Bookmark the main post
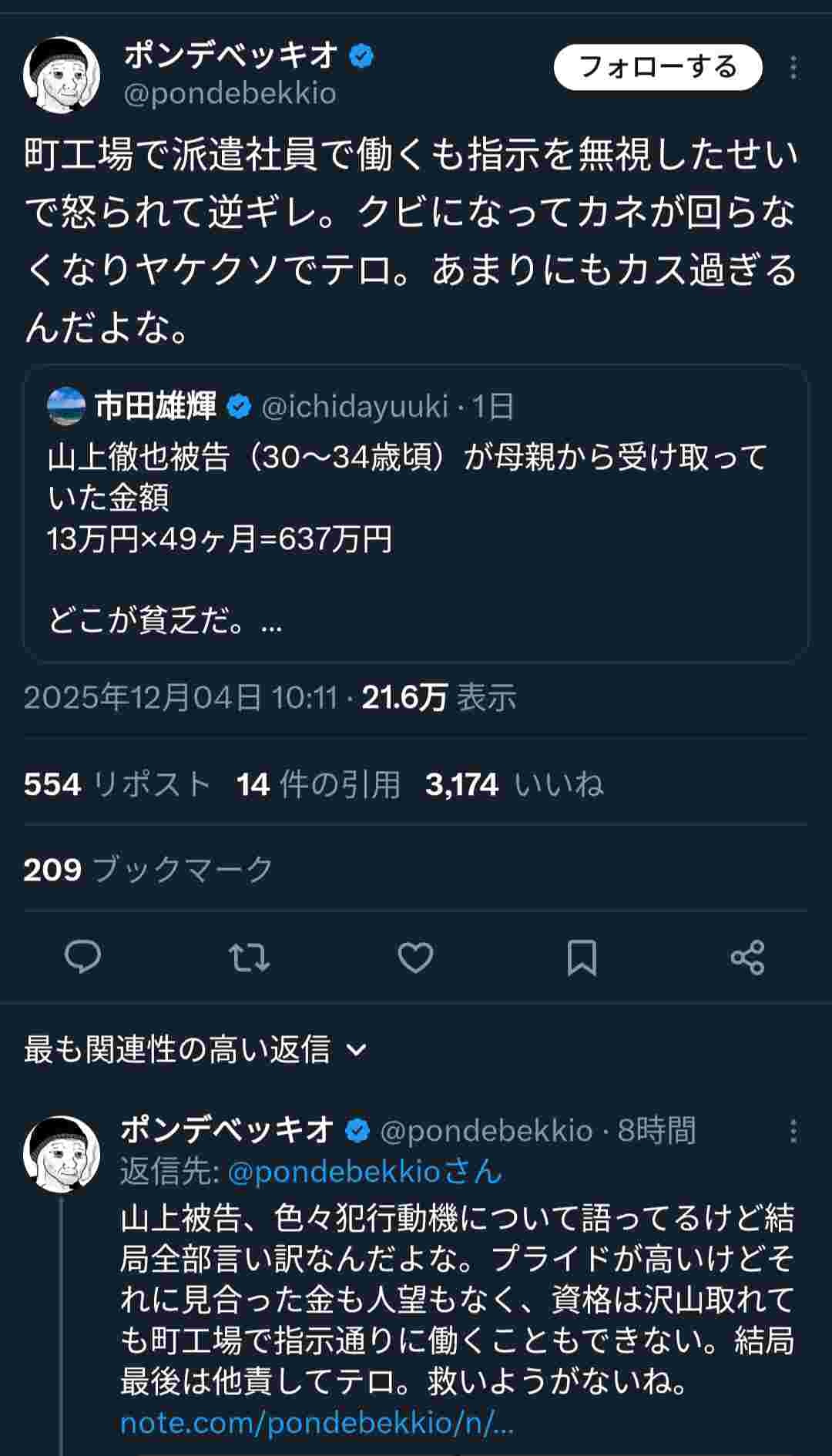 click(582, 958)
